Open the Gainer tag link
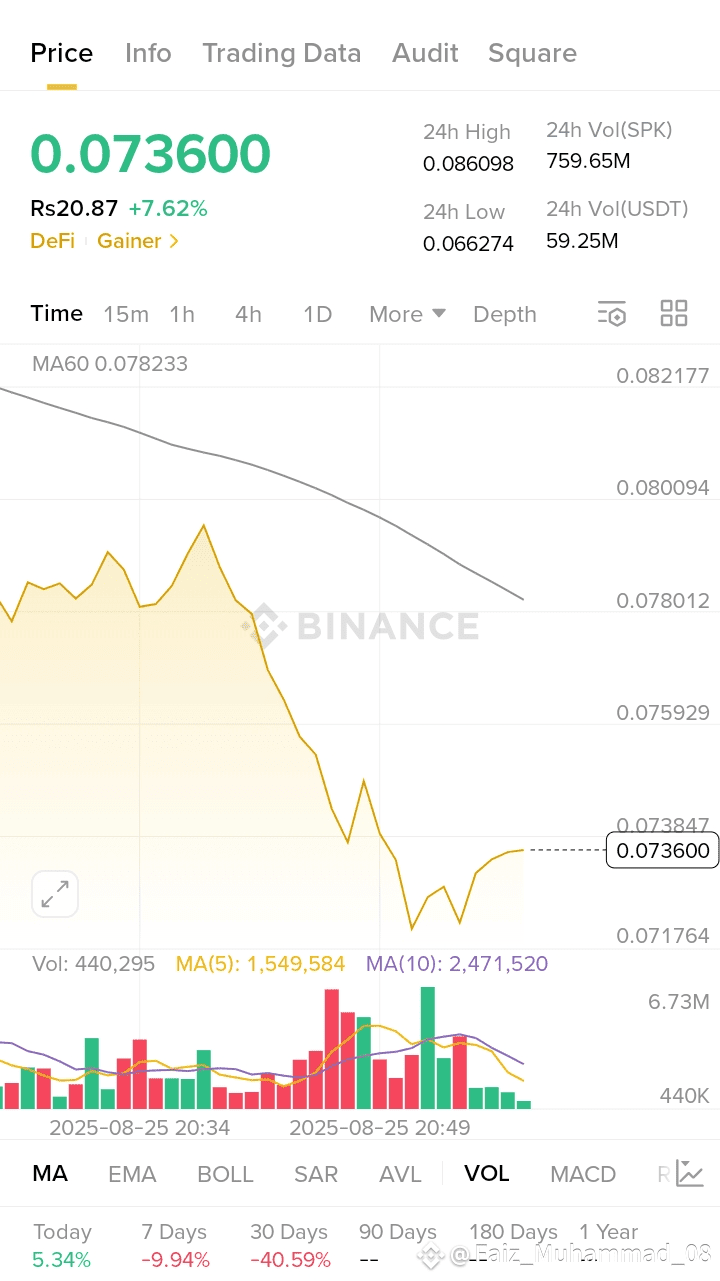This screenshot has height=1281, width=720. pos(138,241)
